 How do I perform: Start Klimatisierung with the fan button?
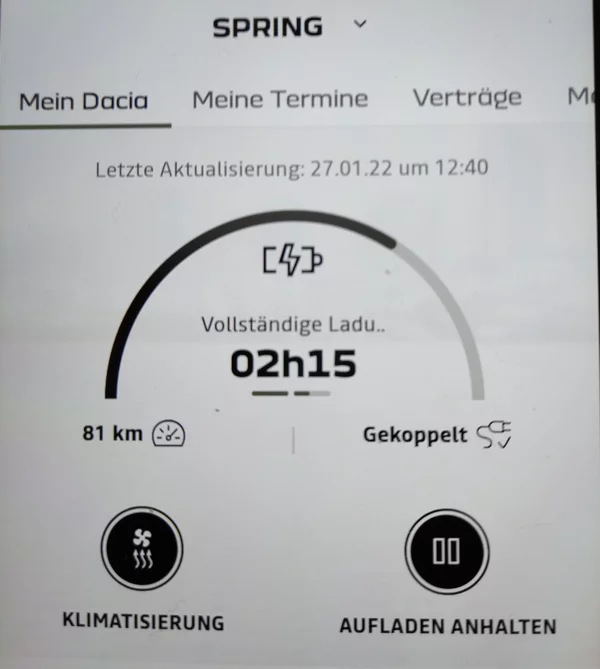(142, 549)
